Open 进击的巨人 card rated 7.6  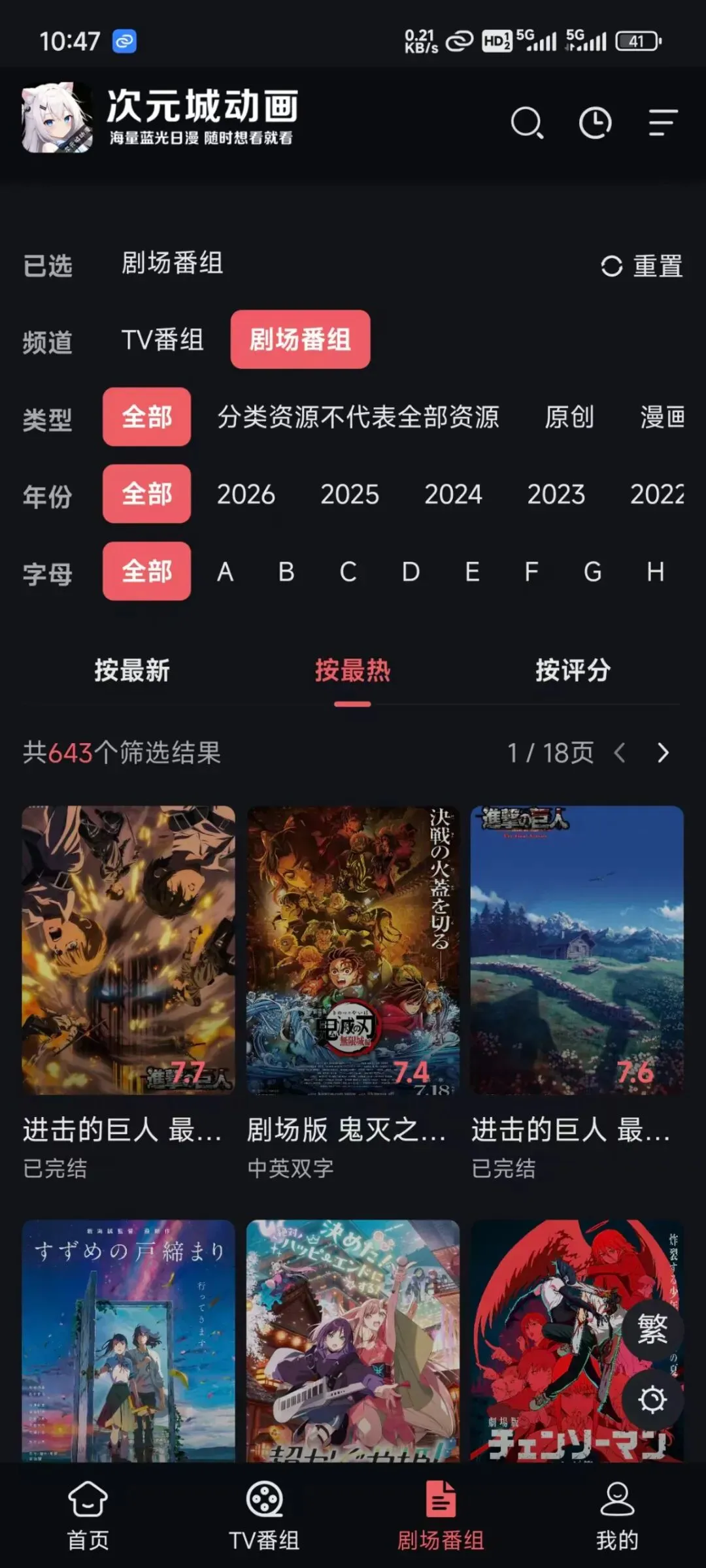tap(577, 951)
